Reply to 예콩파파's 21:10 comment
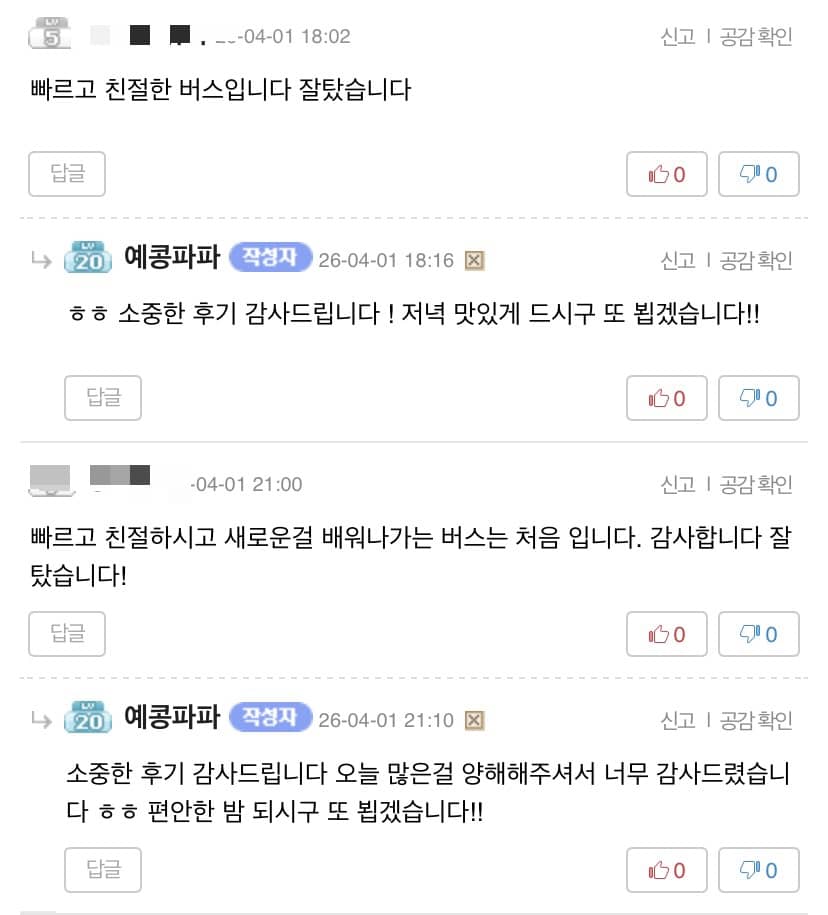This screenshot has width=828, height=915. coord(102,868)
